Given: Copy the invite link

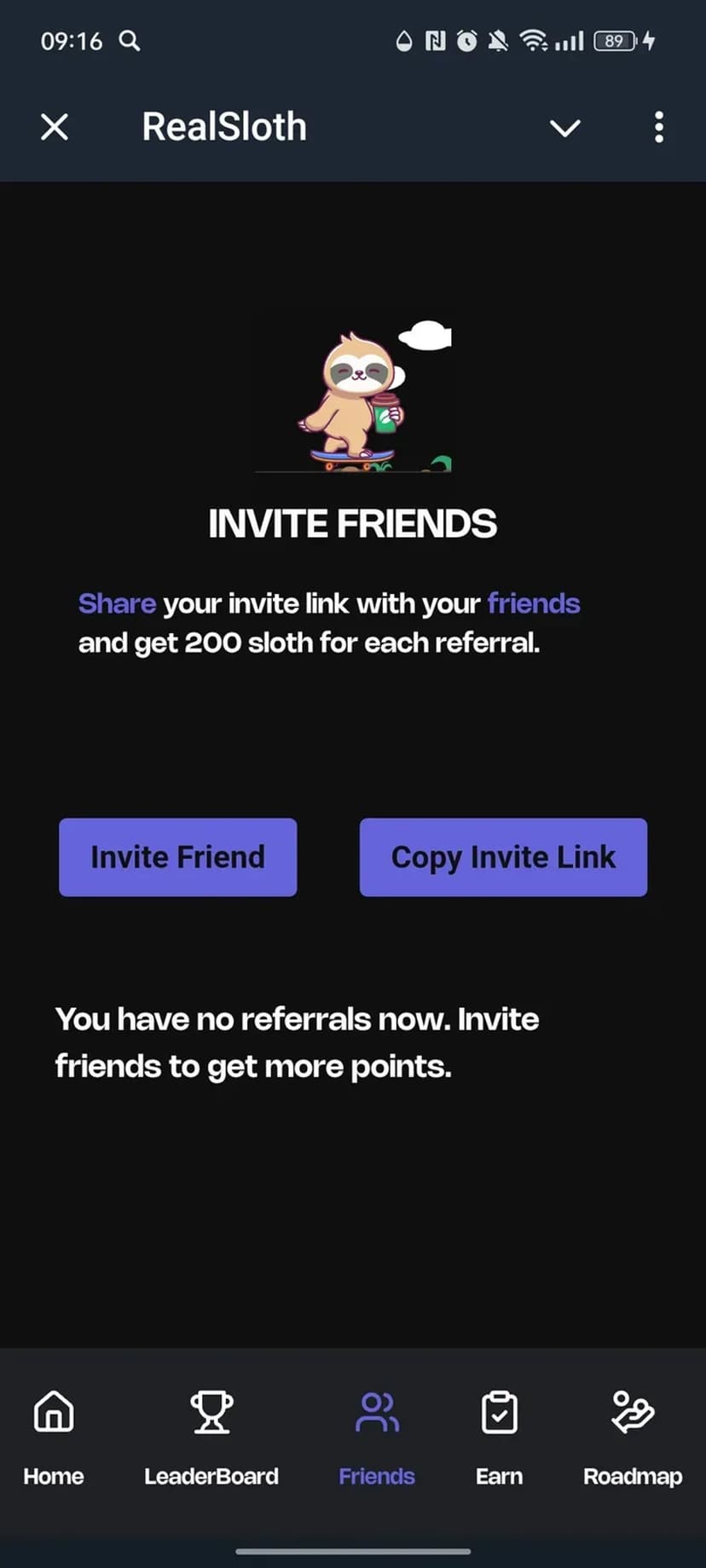Looking at the screenshot, I should point(503,857).
